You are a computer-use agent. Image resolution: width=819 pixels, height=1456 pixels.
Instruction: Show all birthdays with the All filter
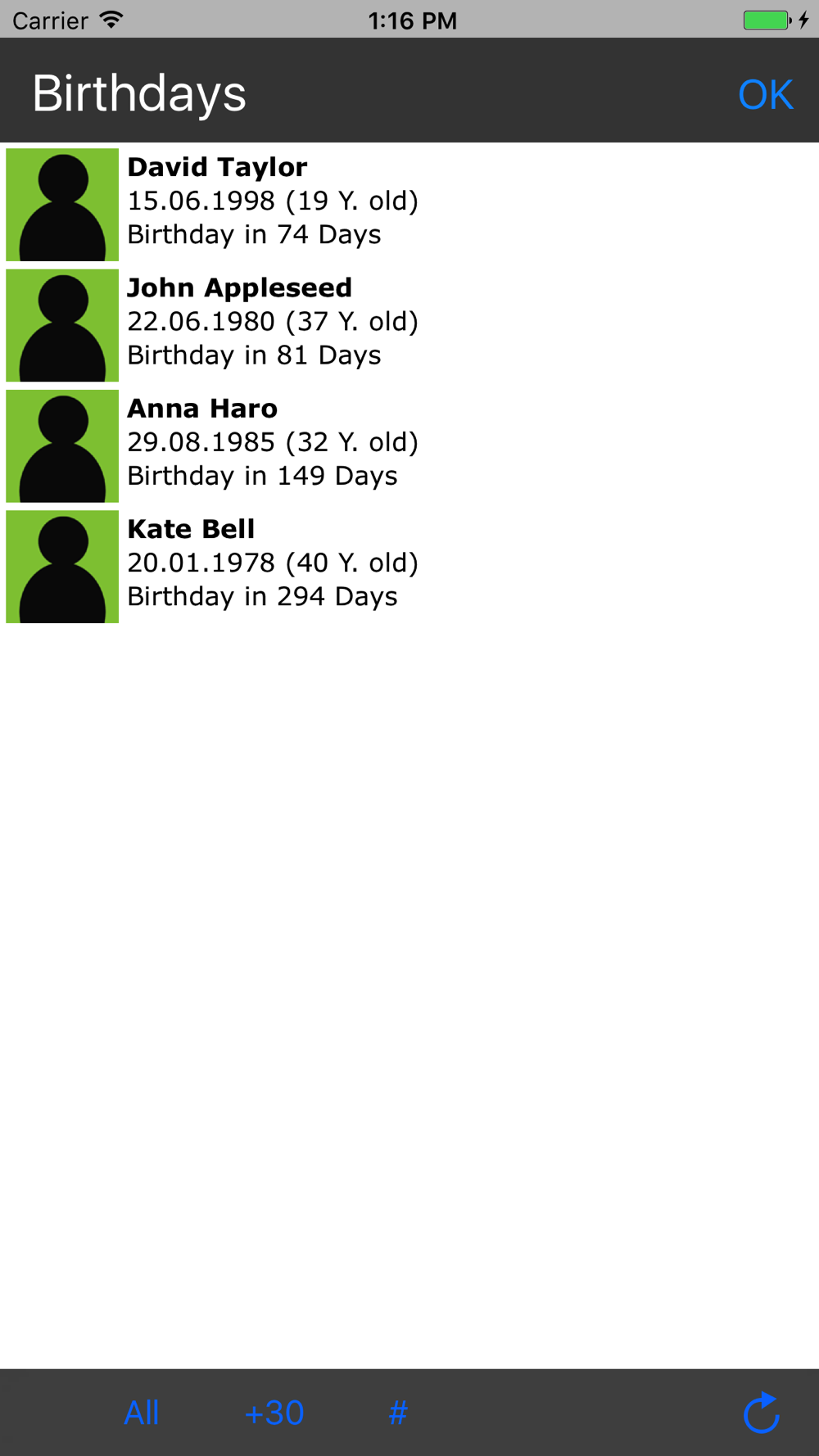[142, 1413]
